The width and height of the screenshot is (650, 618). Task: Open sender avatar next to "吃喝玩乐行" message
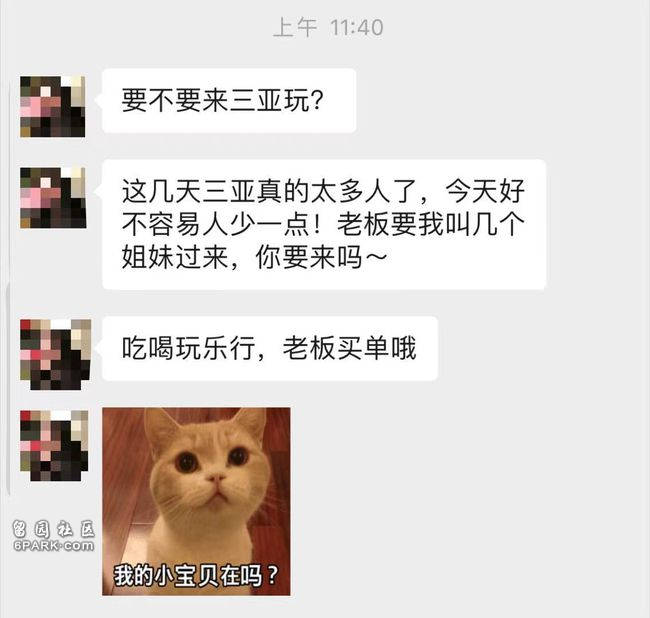tap(55, 354)
